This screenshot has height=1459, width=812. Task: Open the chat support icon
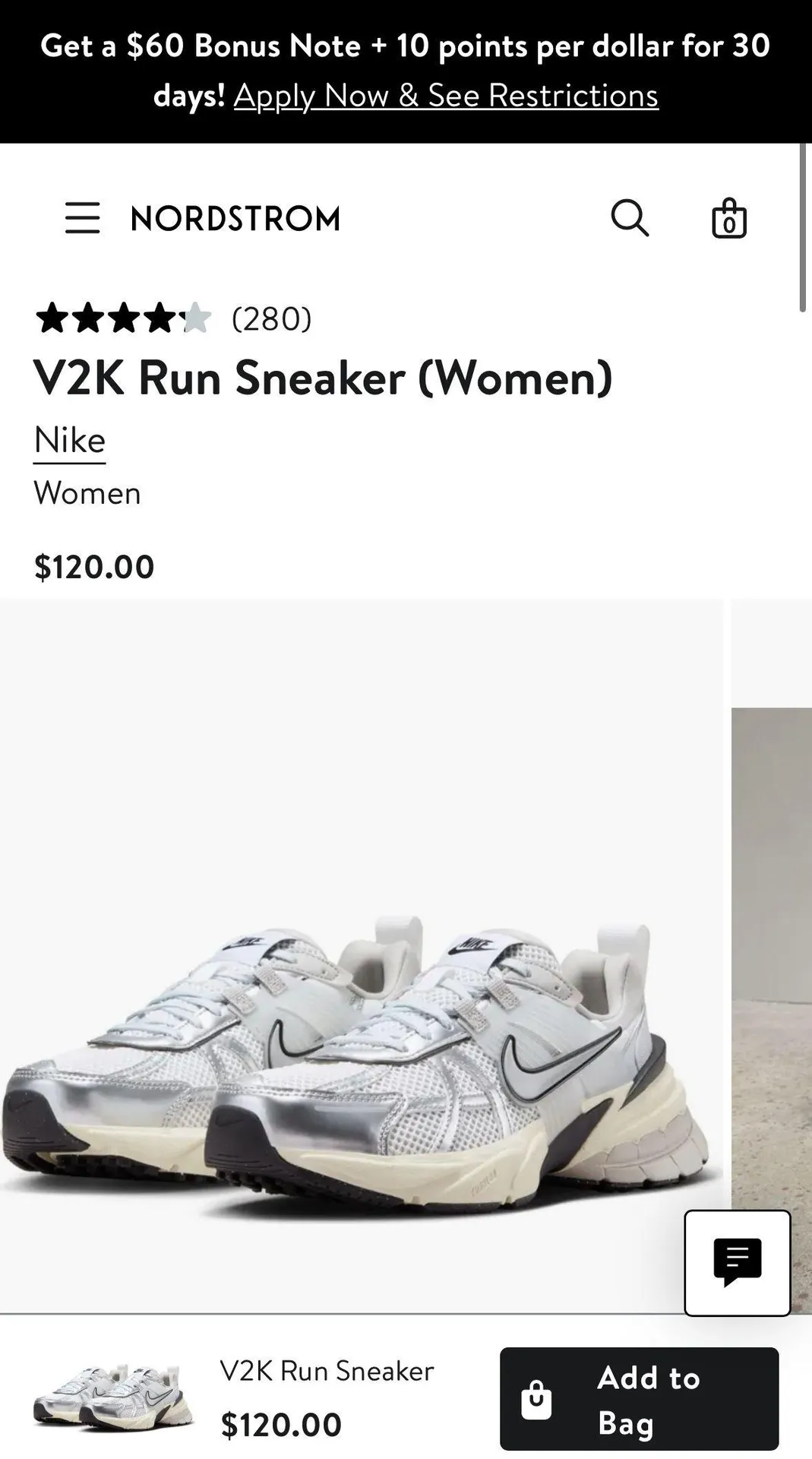(x=736, y=1261)
